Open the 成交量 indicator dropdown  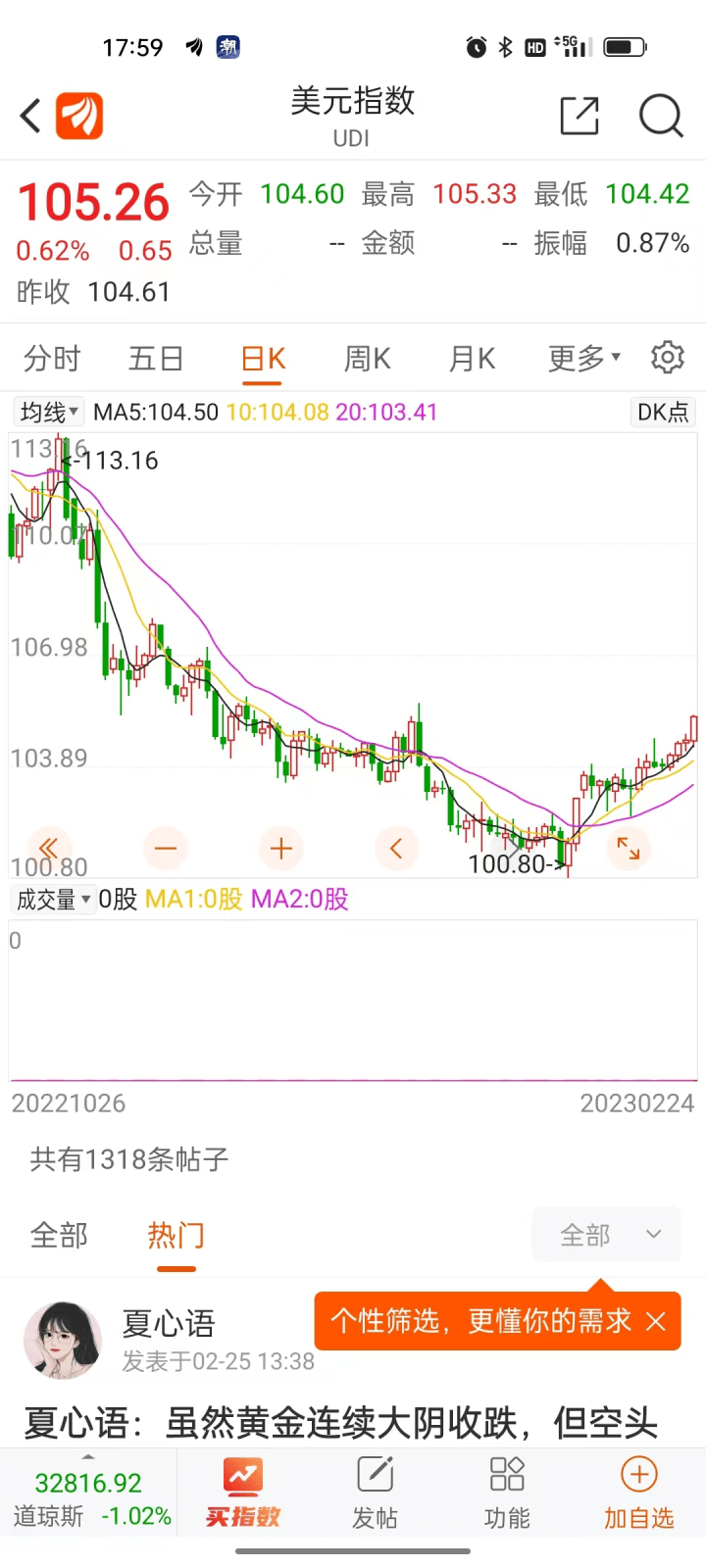pyautogui.click(x=54, y=899)
